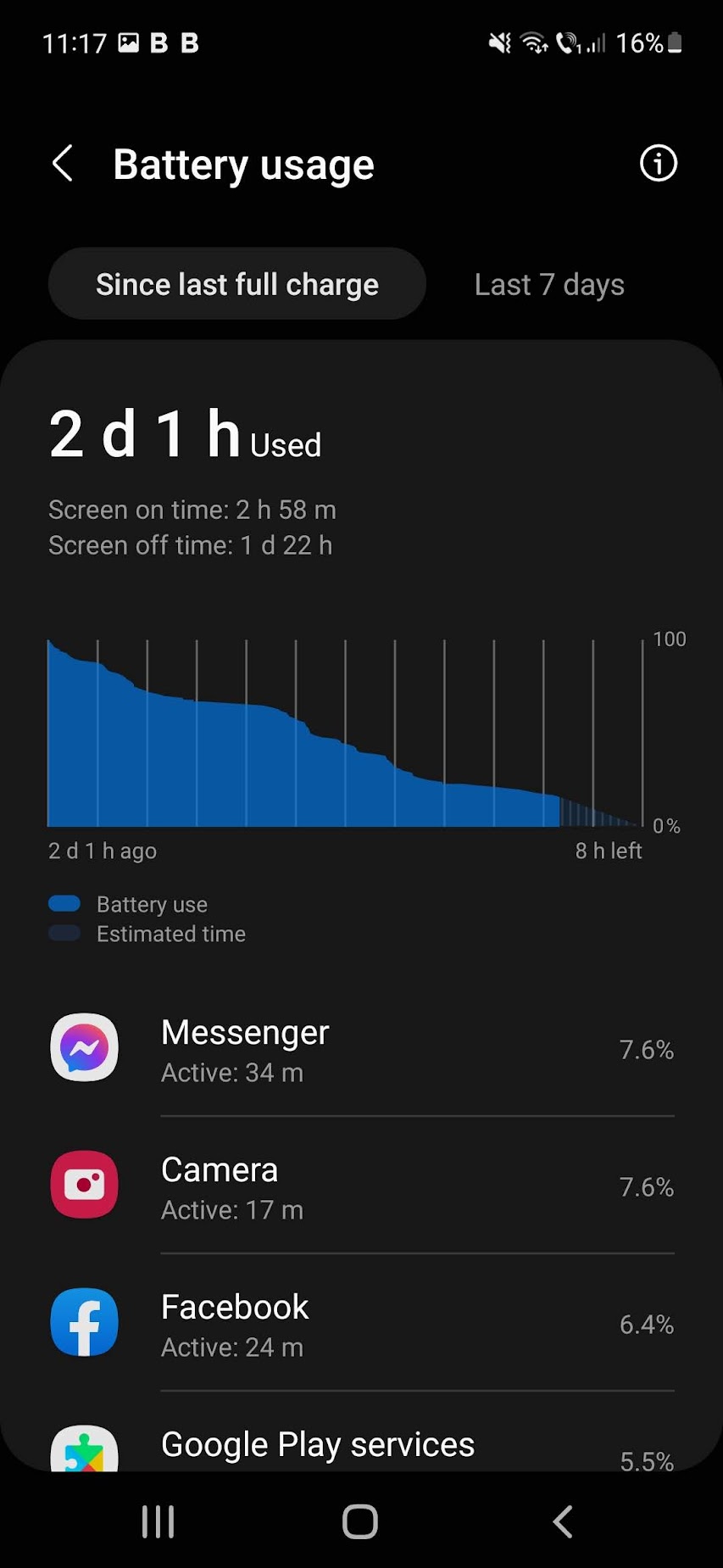The width and height of the screenshot is (723, 1568).
Task: Tap the system home button
Action: (x=360, y=1521)
